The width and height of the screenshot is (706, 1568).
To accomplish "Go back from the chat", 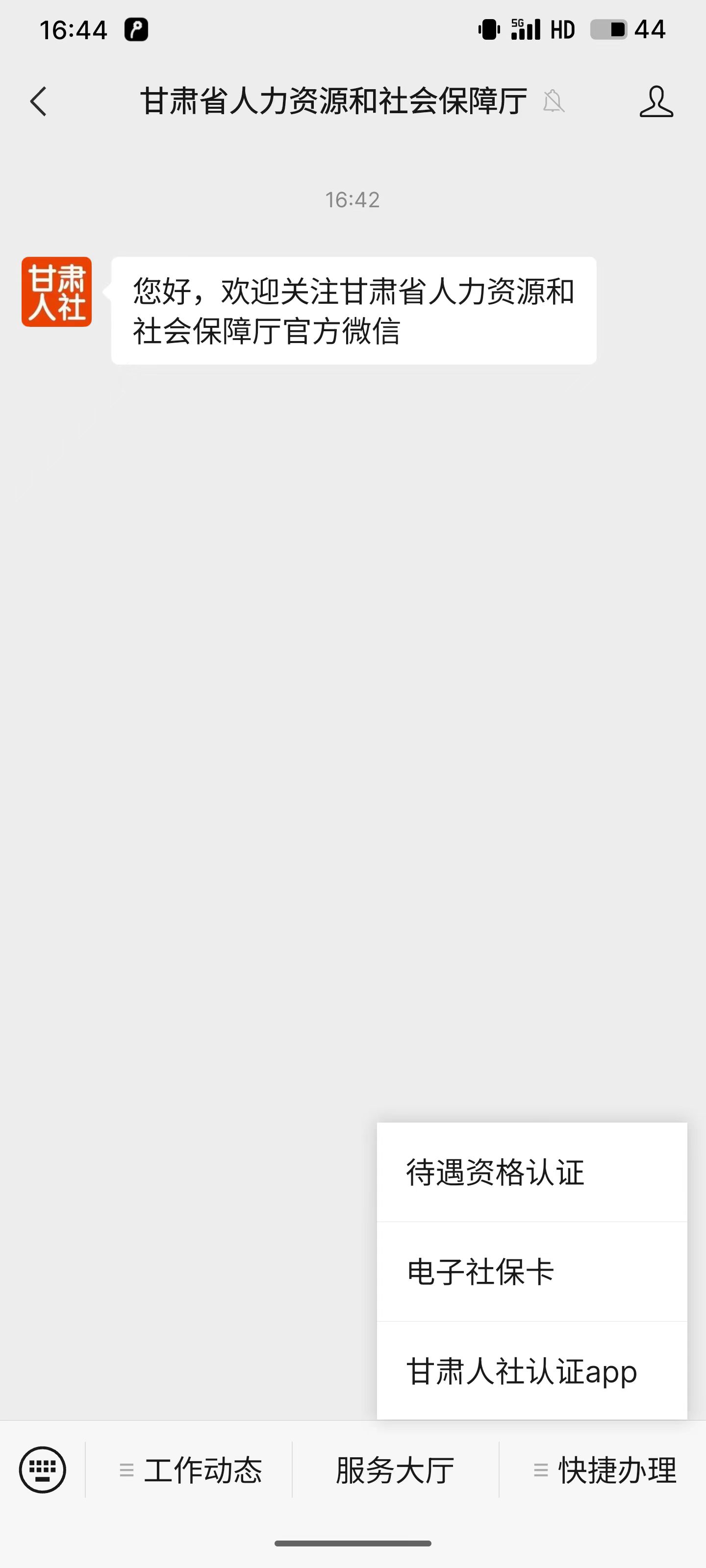I will pos(38,101).
